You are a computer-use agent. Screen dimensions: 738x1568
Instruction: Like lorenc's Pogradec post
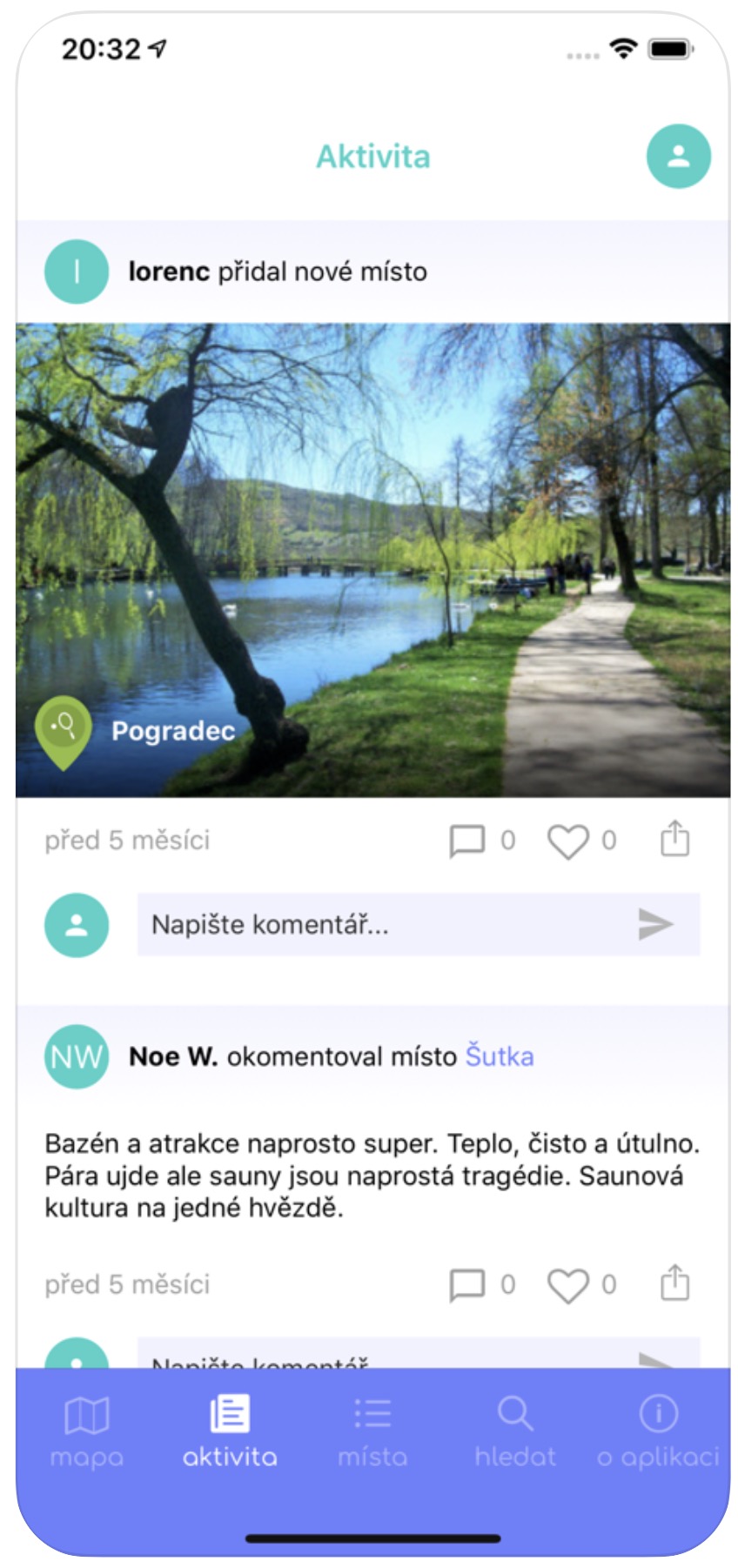pyautogui.click(x=567, y=841)
